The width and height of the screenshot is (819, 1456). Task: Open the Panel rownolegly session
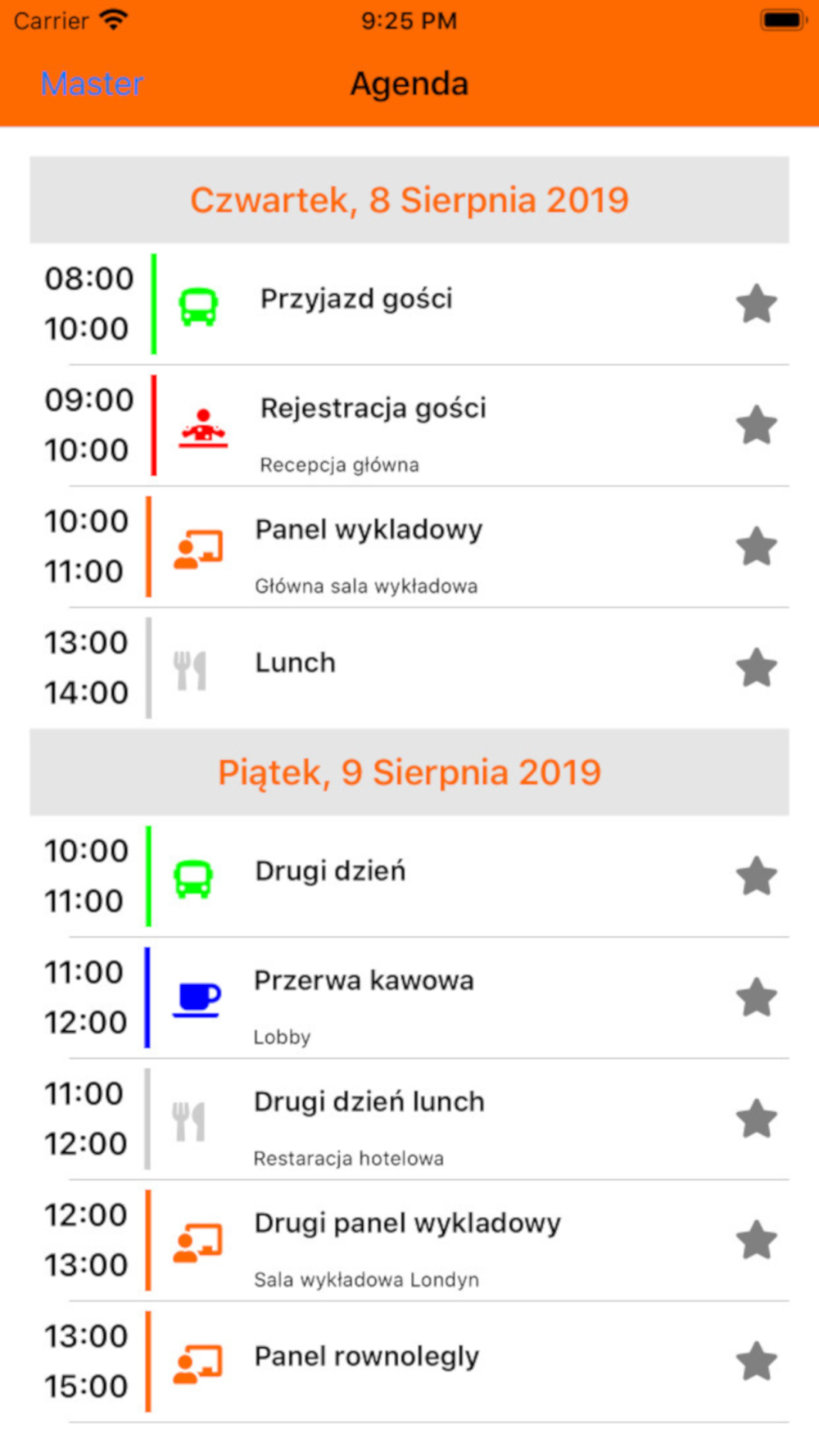tap(409, 1361)
